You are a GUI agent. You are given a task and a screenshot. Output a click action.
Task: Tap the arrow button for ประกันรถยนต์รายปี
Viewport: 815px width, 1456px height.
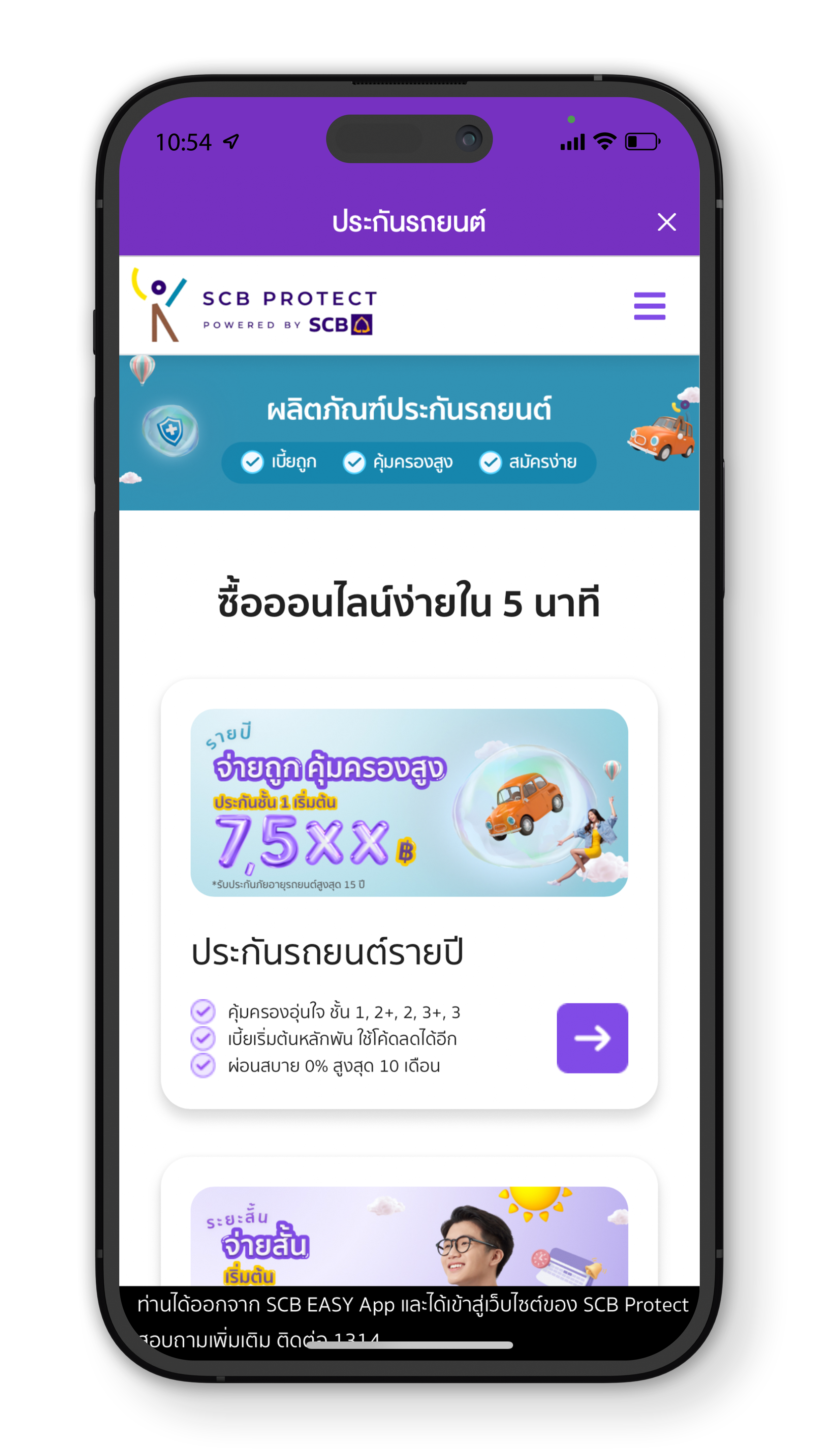click(592, 1038)
